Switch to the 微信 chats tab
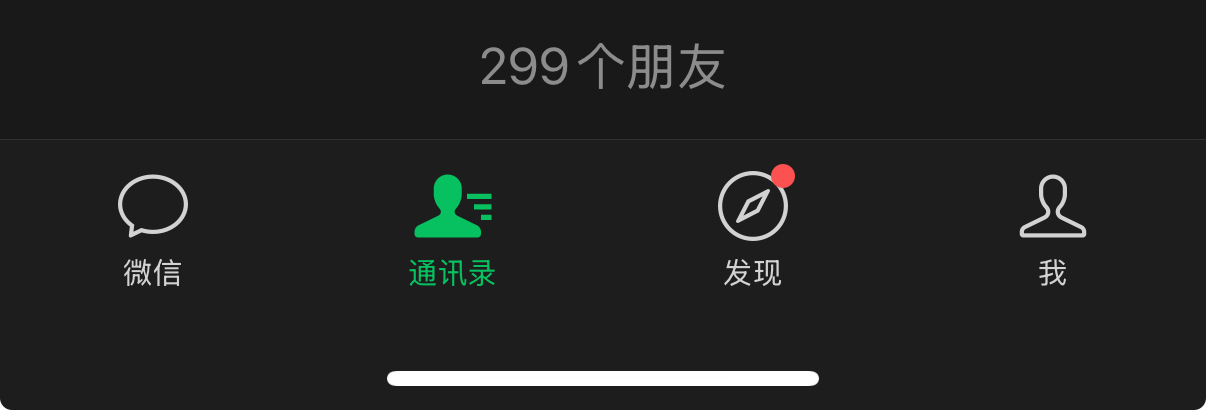1206x410 pixels. 153,230
